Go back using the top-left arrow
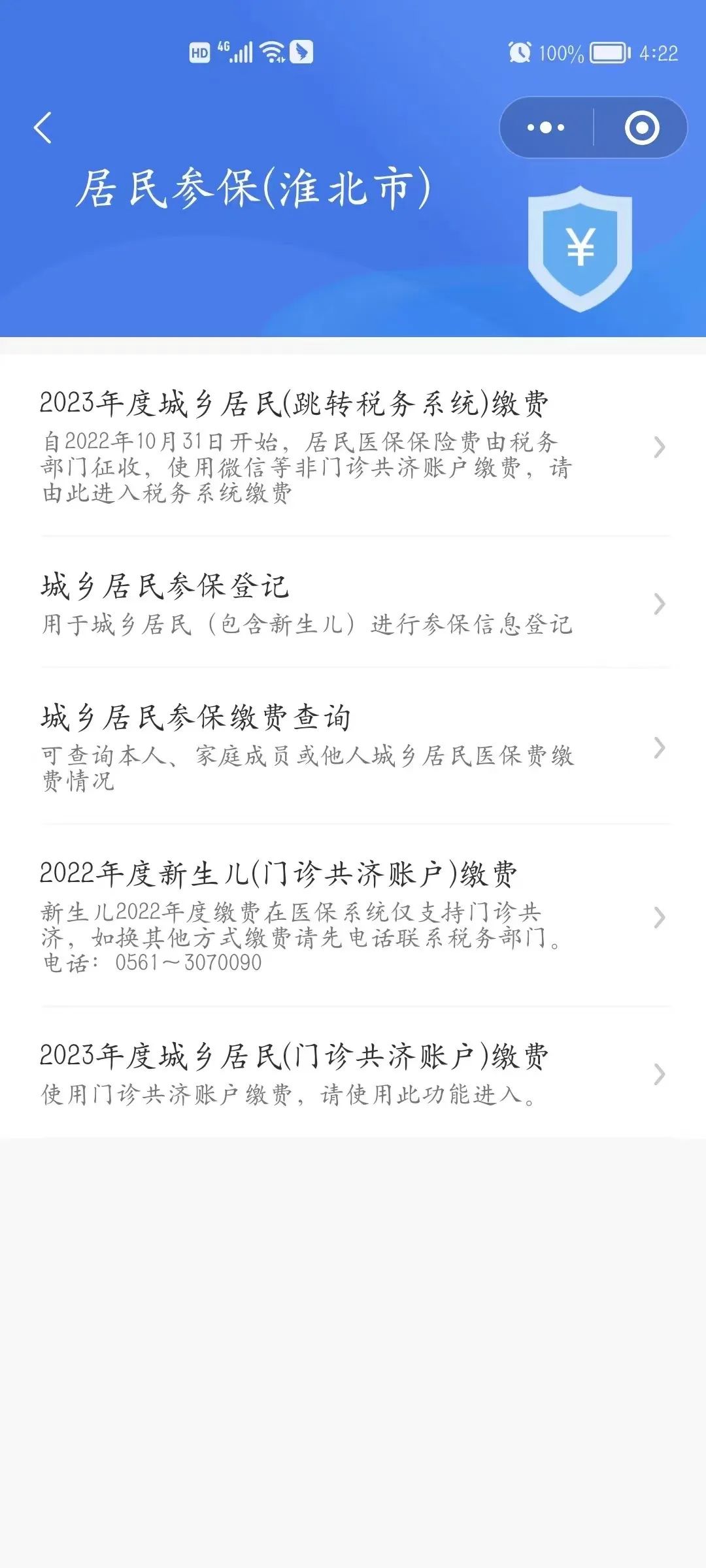The height and width of the screenshot is (1568, 706). click(42, 127)
